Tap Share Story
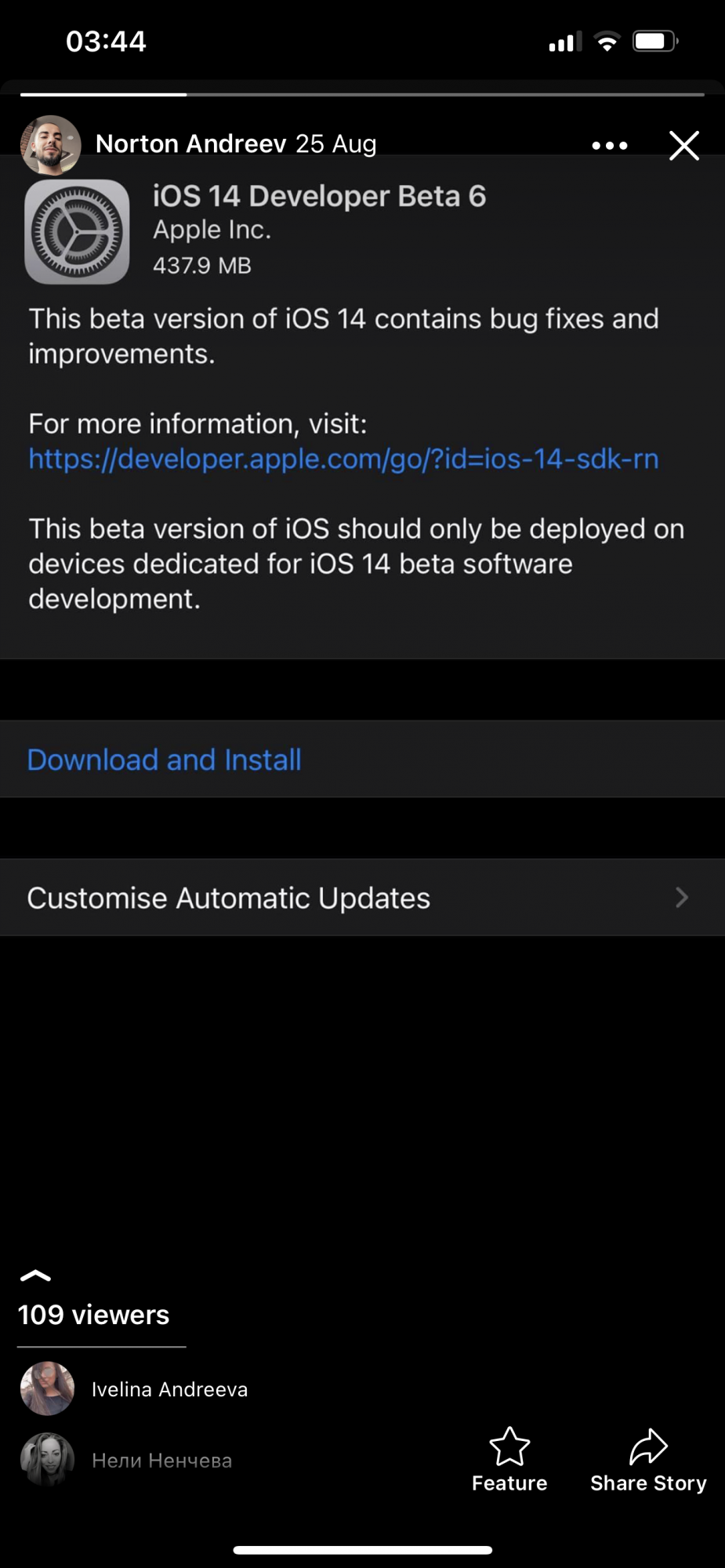 click(648, 1458)
